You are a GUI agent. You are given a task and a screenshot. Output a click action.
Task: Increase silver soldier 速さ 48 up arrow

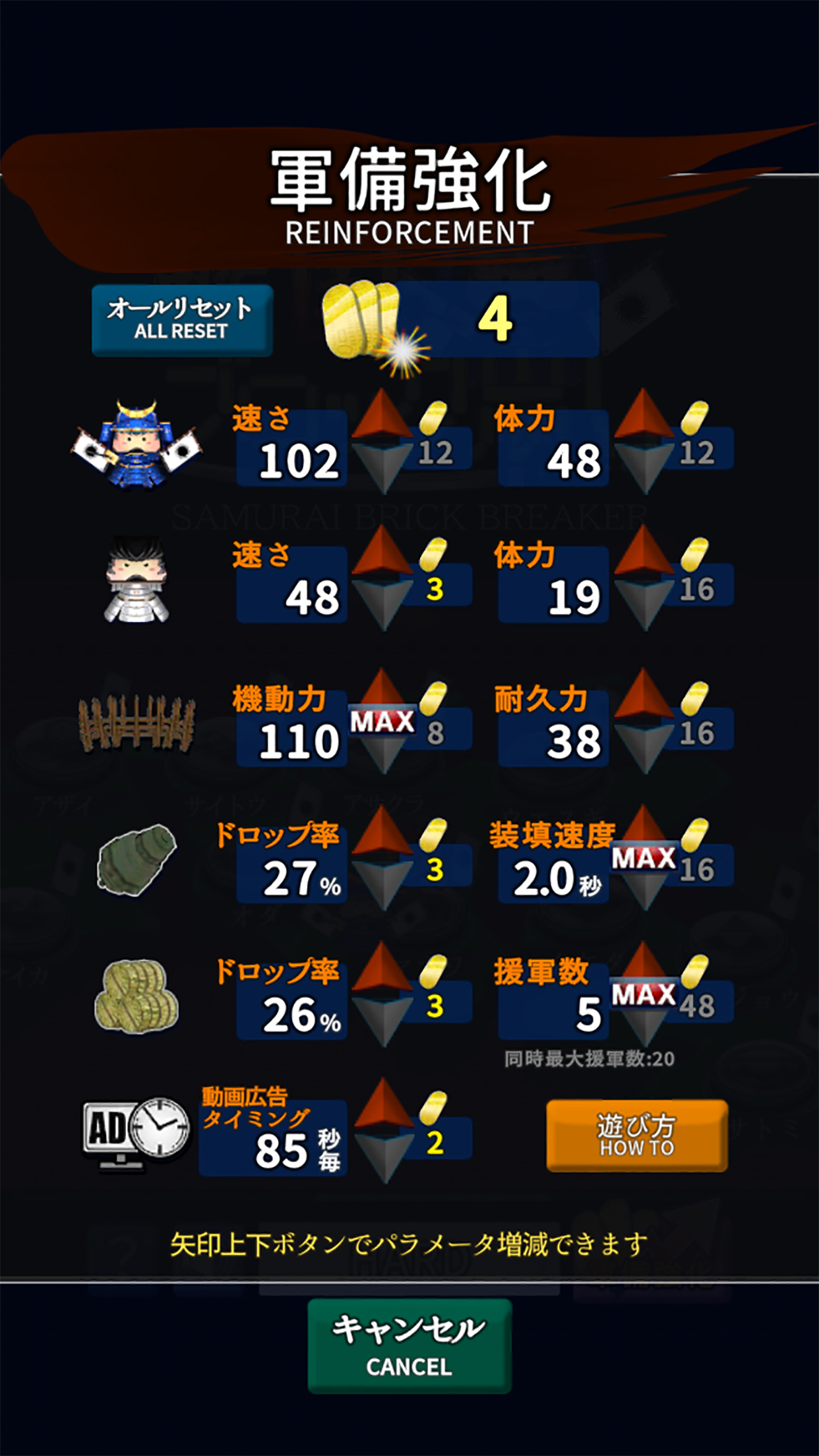pos(382,551)
